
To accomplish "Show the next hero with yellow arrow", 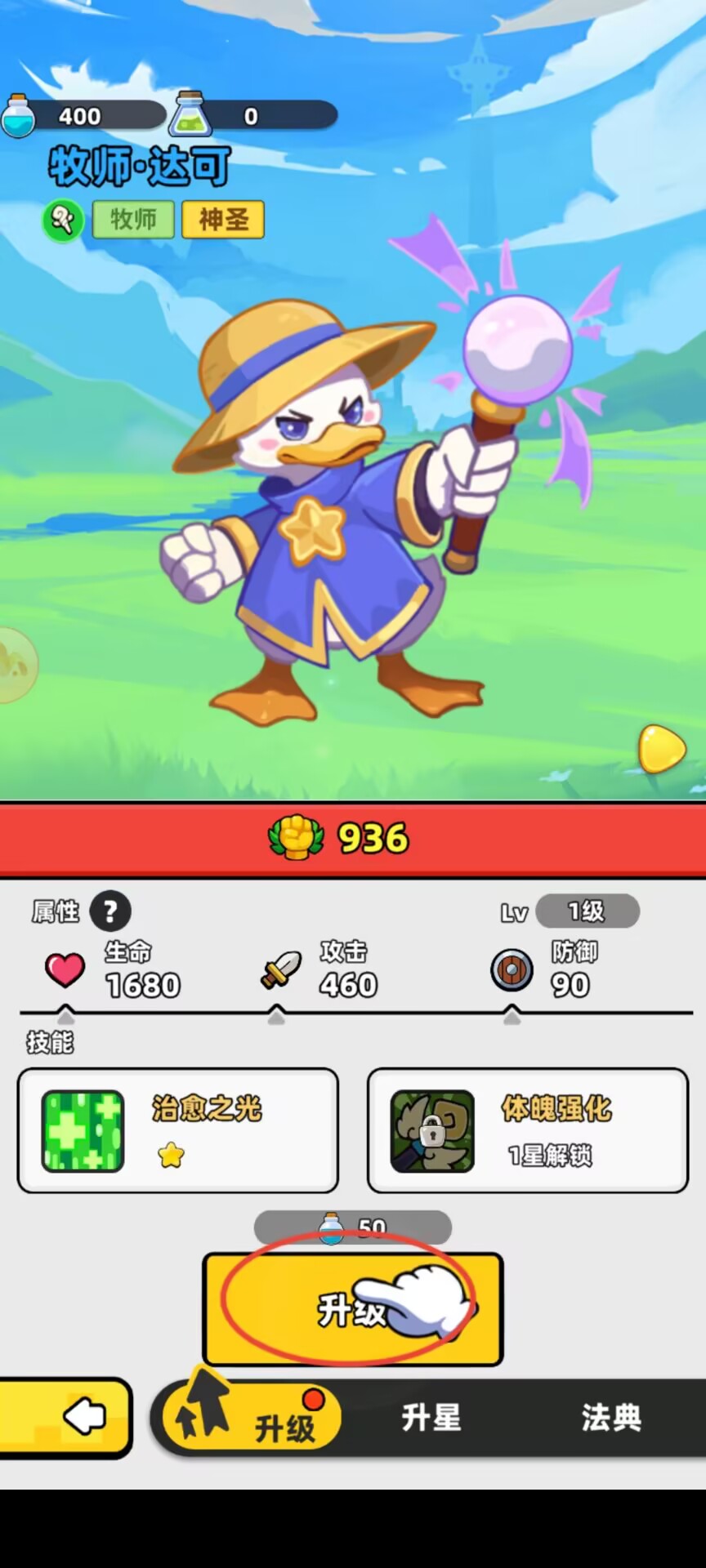I will (661, 748).
